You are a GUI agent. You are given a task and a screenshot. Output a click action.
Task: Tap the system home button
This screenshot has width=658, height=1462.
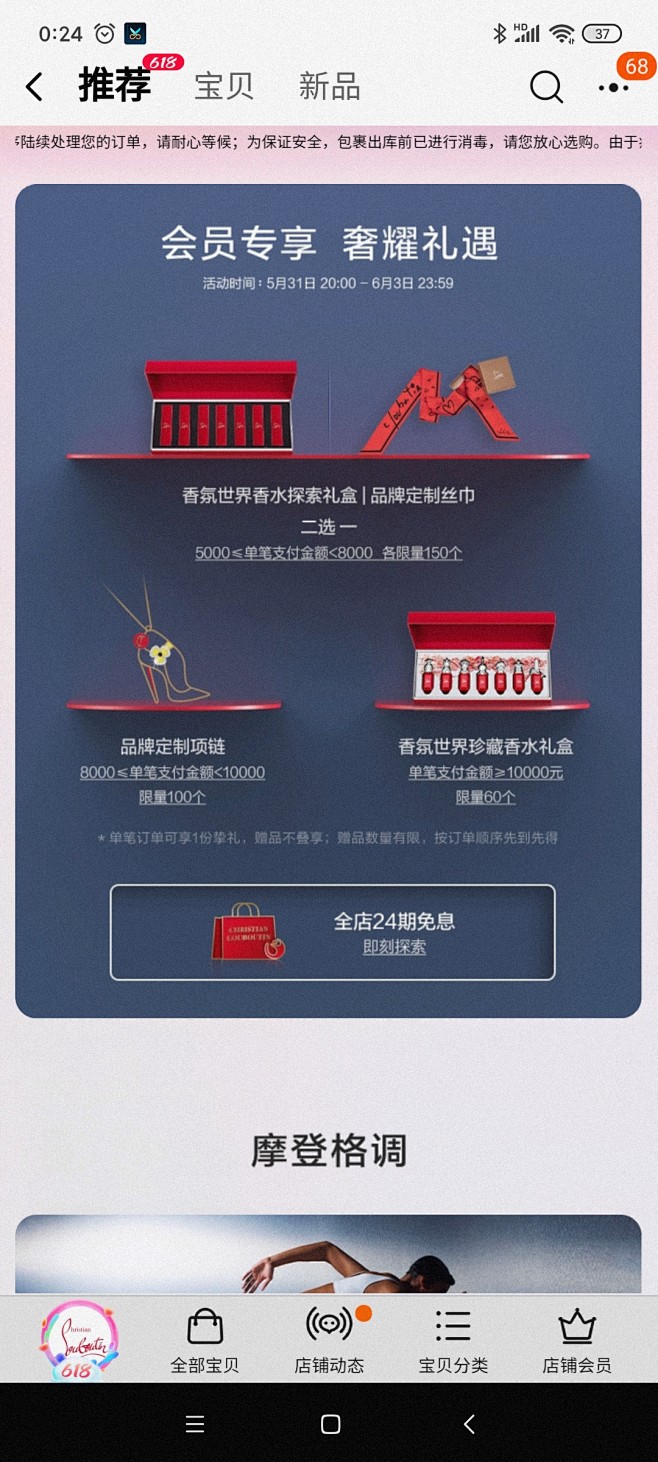330,1424
